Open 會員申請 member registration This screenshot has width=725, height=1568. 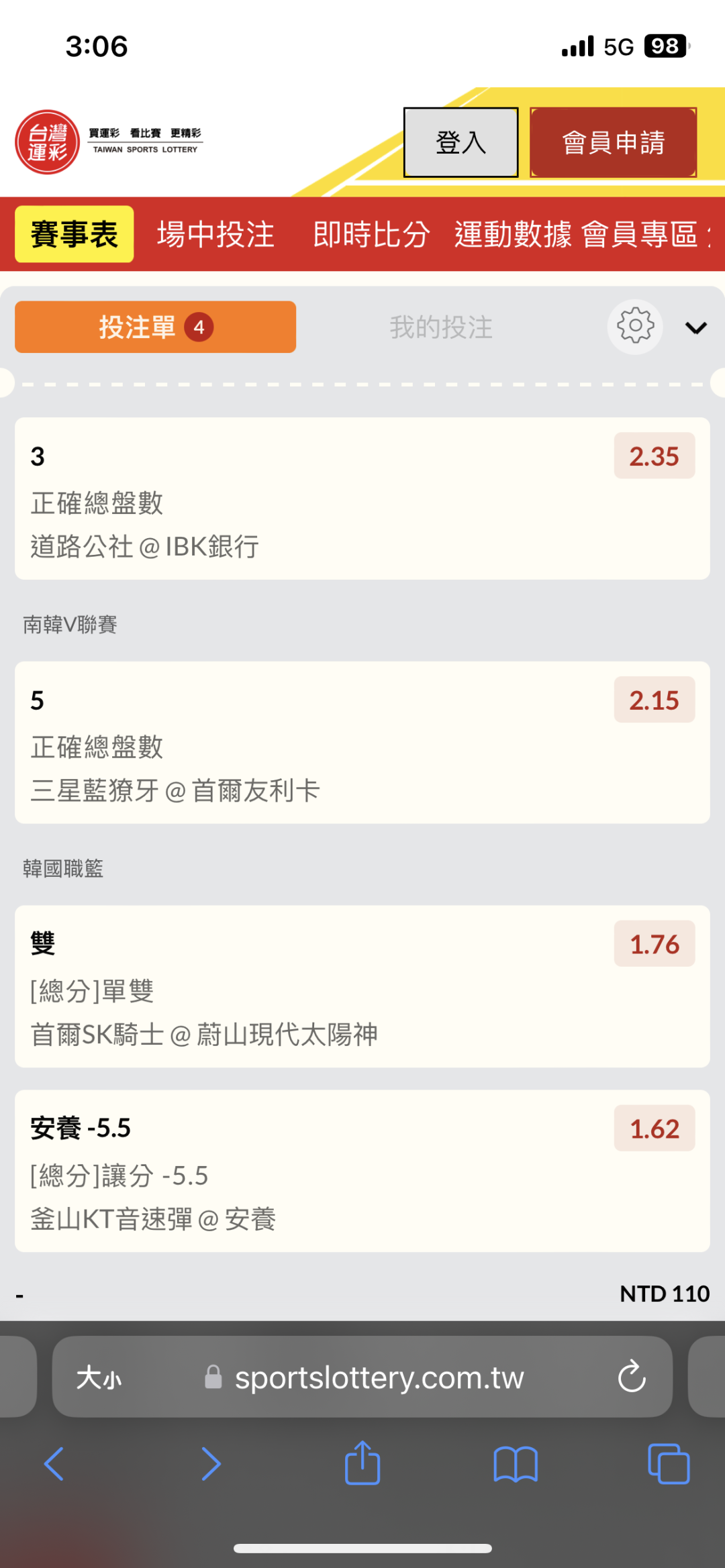click(613, 142)
